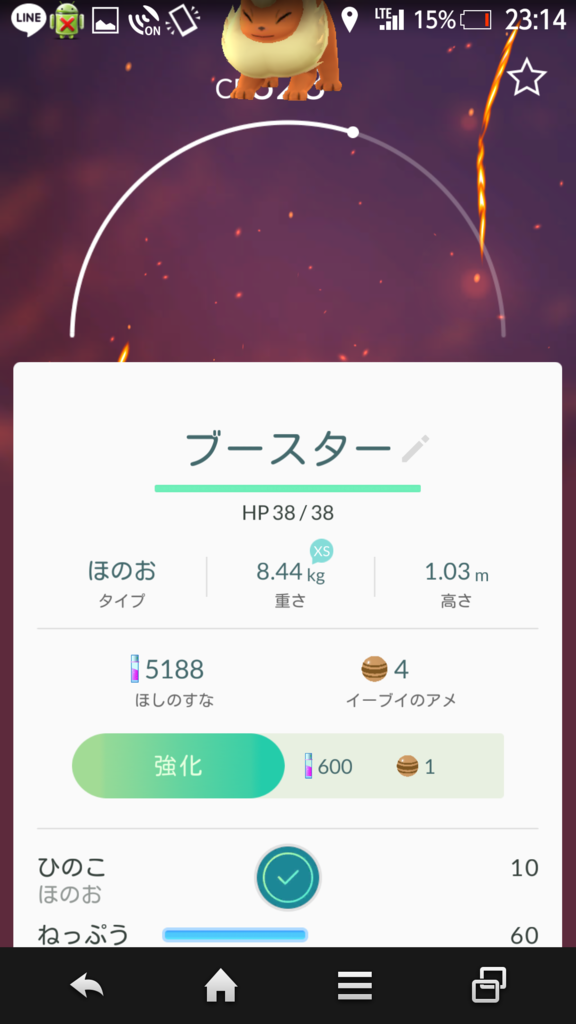Tap the system menu key with three lines

(x=355, y=985)
